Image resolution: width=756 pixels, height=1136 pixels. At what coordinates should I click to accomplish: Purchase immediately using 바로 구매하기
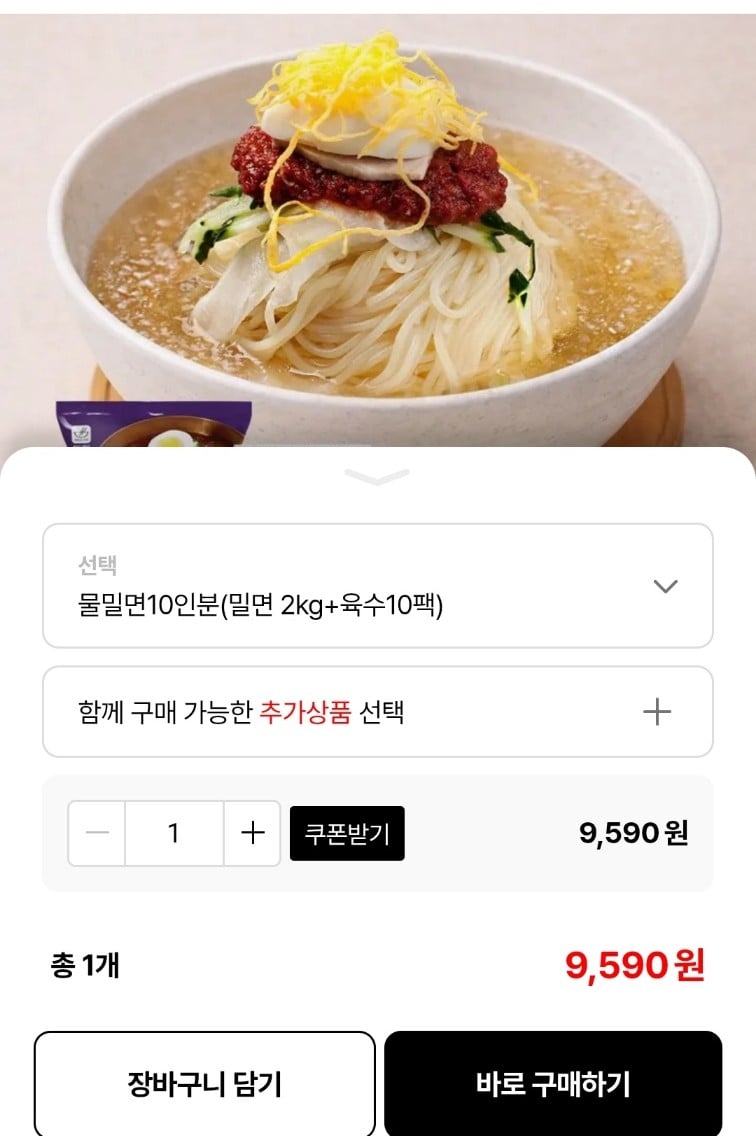tap(552, 1083)
